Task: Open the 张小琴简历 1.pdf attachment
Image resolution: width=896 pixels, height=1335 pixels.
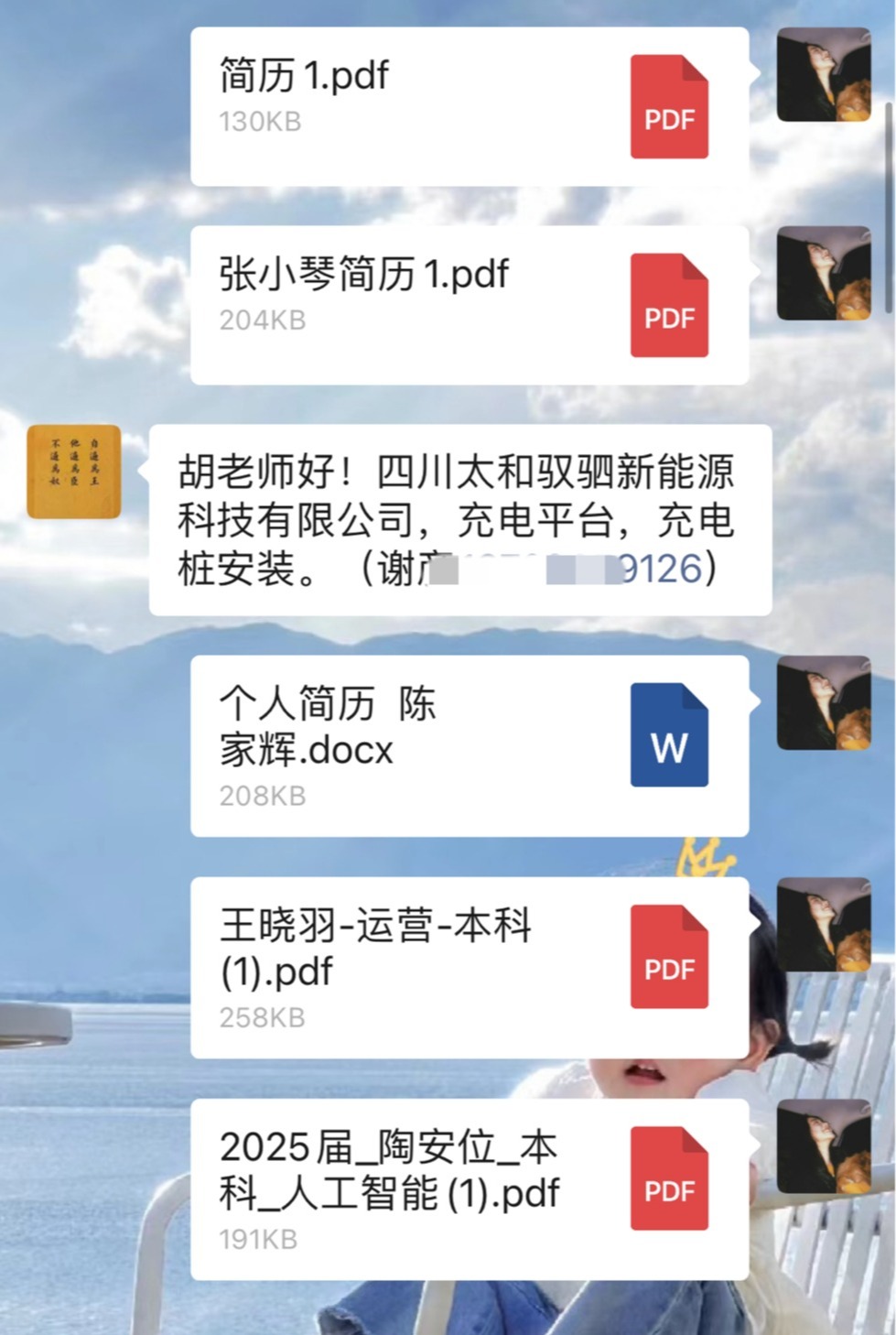Action: click(469, 304)
